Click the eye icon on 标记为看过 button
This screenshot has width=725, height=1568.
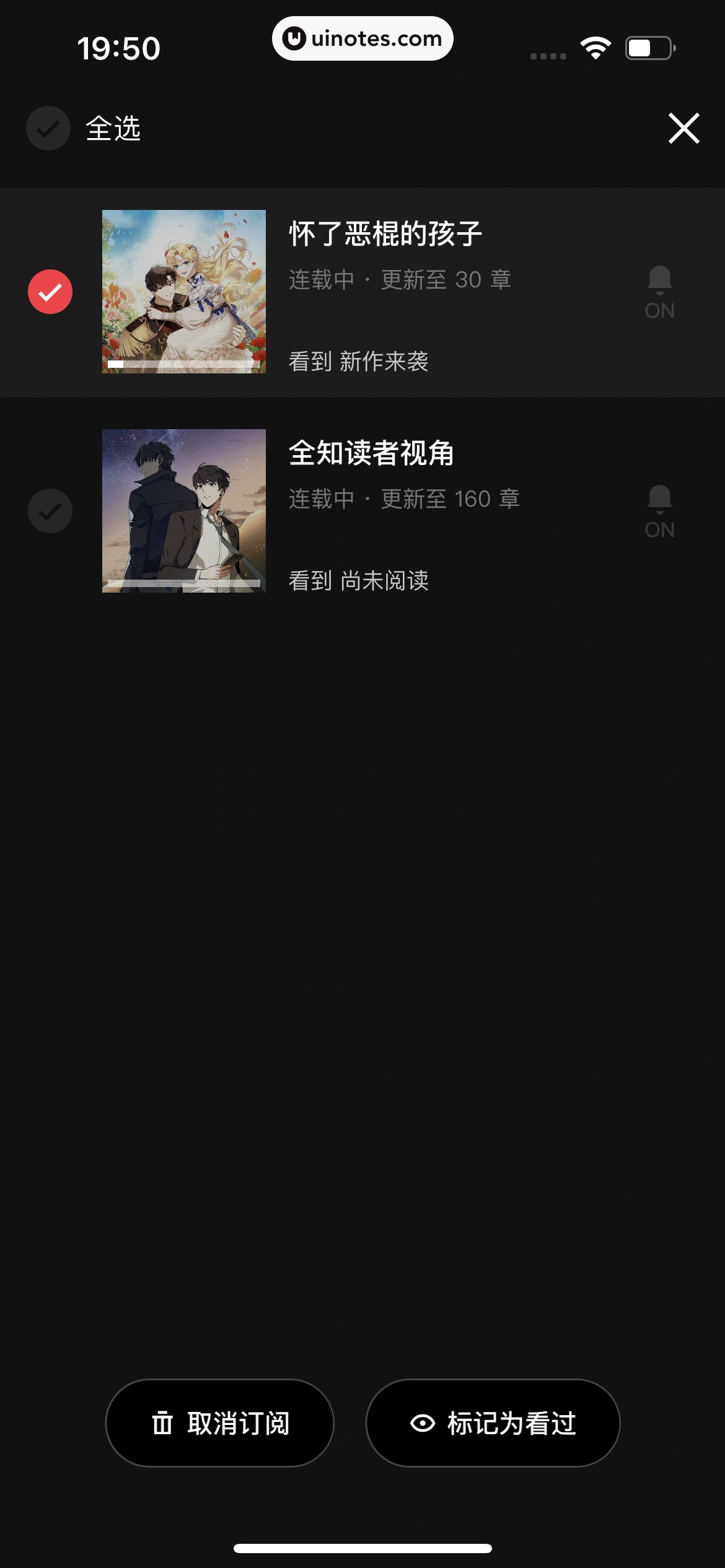point(422,1422)
